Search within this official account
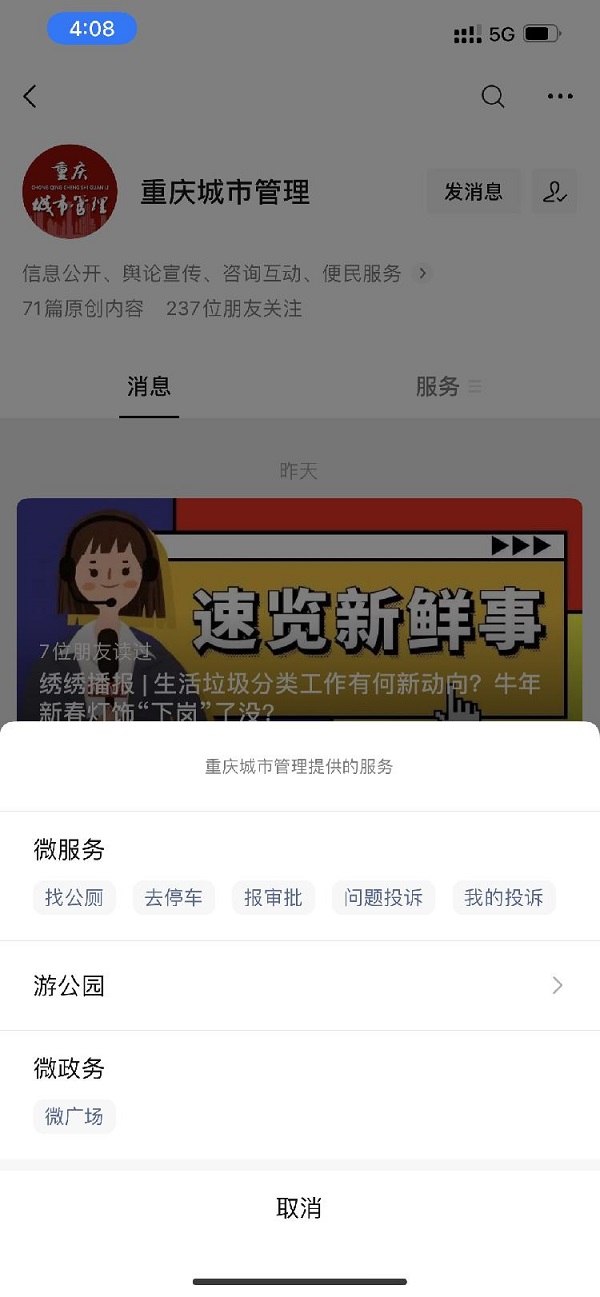This screenshot has height=1297, width=600. (x=493, y=96)
